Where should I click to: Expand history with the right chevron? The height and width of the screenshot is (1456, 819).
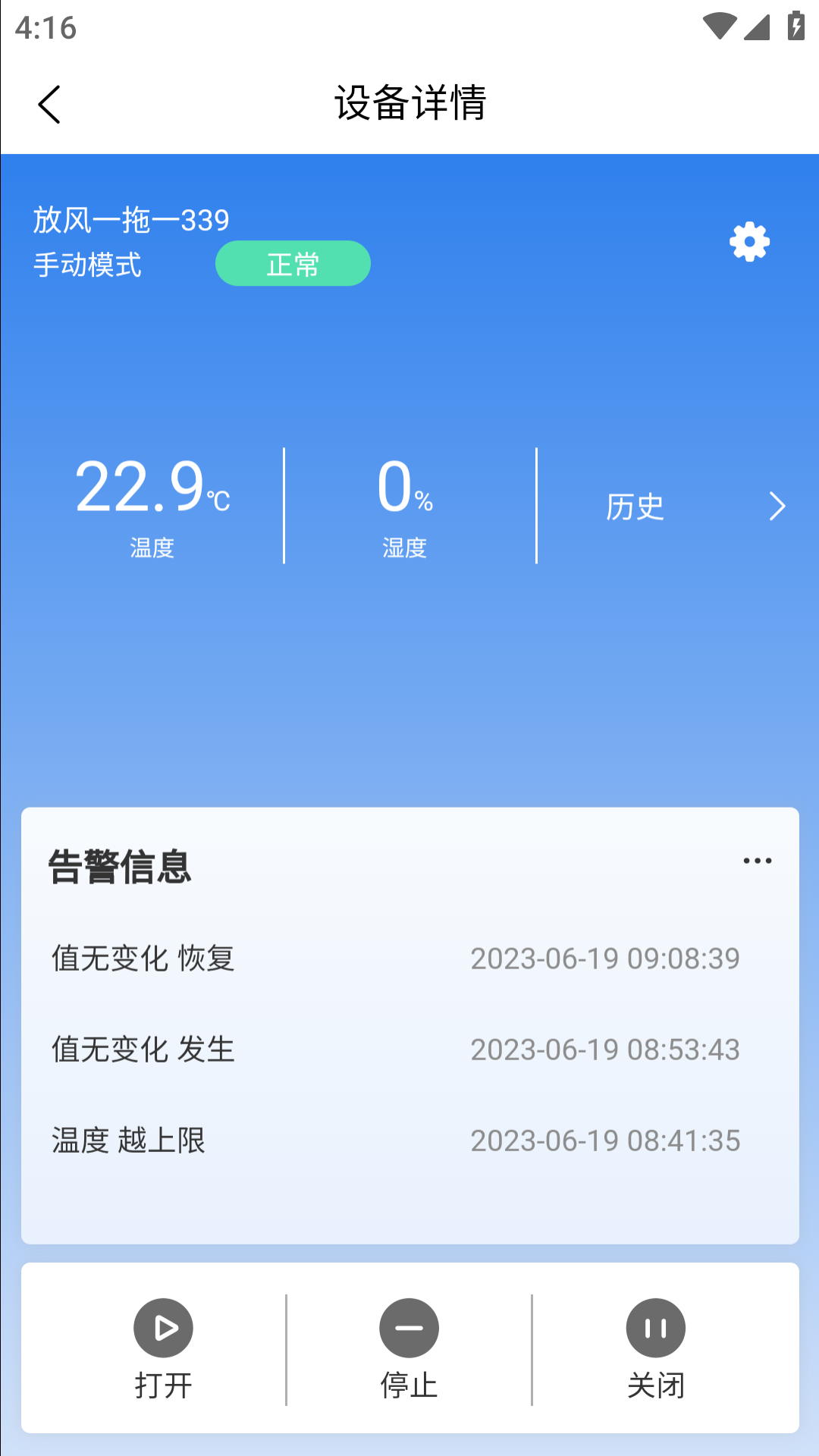[776, 504]
